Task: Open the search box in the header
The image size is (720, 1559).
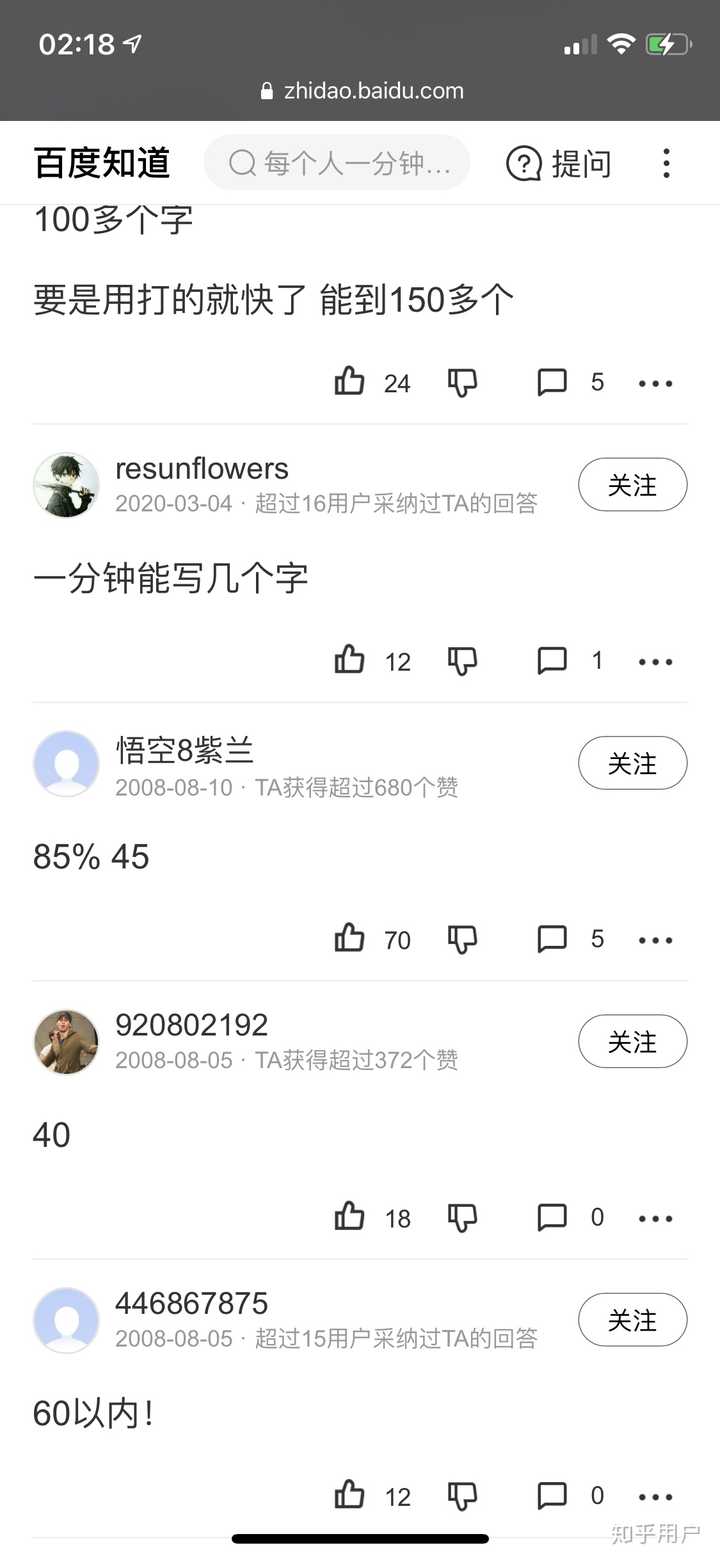Action: (x=337, y=163)
